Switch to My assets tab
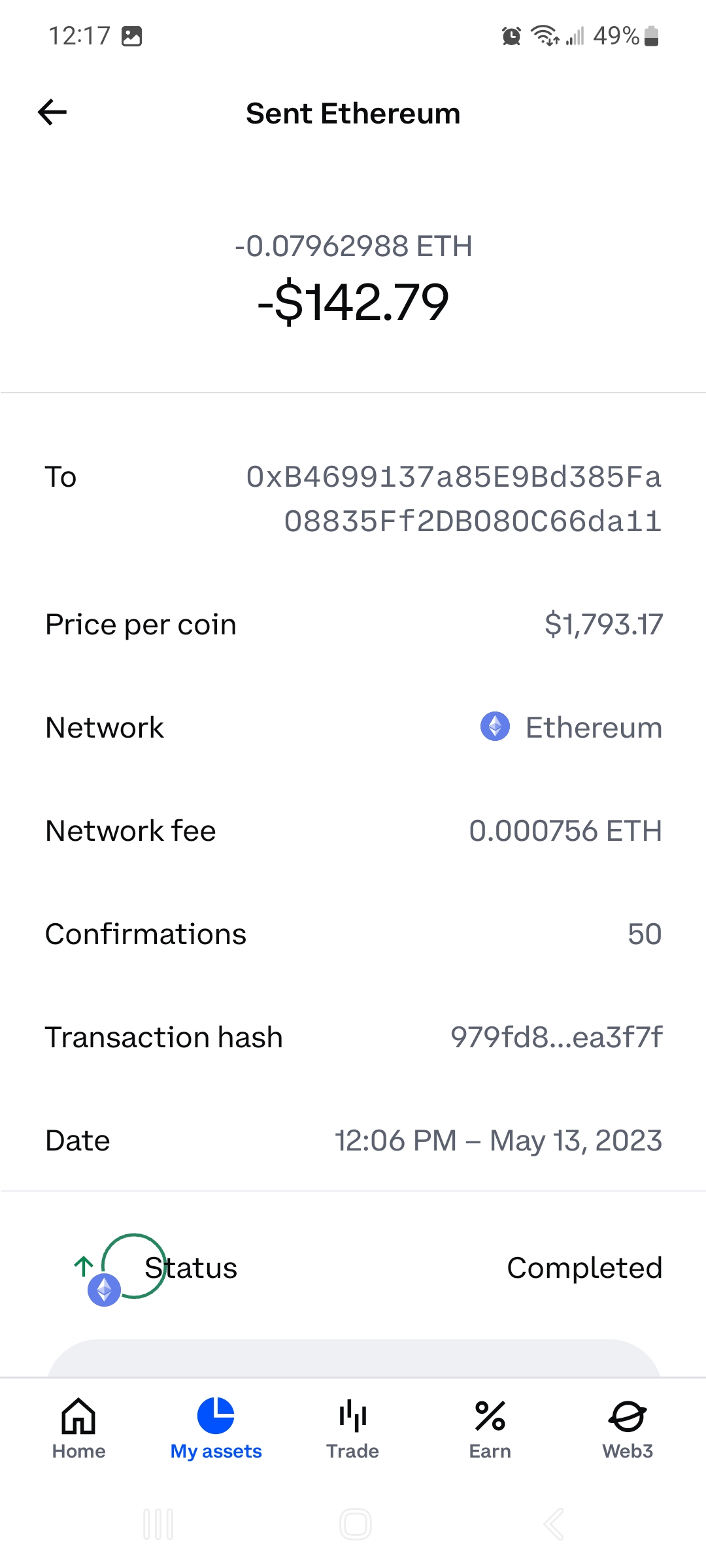The width and height of the screenshot is (706, 1568). tap(216, 1428)
